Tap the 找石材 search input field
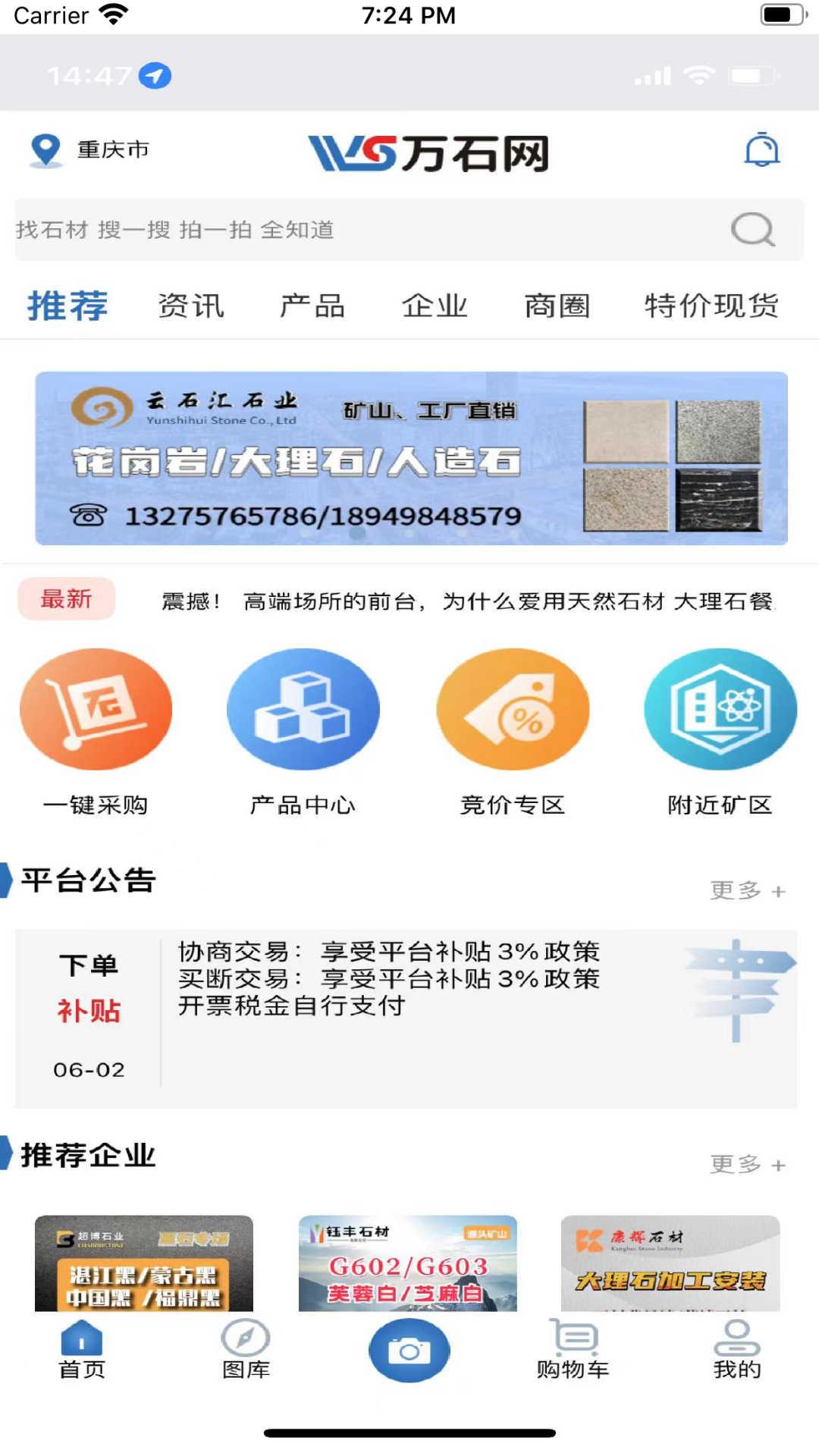This screenshot has width=819, height=1456. [303, 229]
